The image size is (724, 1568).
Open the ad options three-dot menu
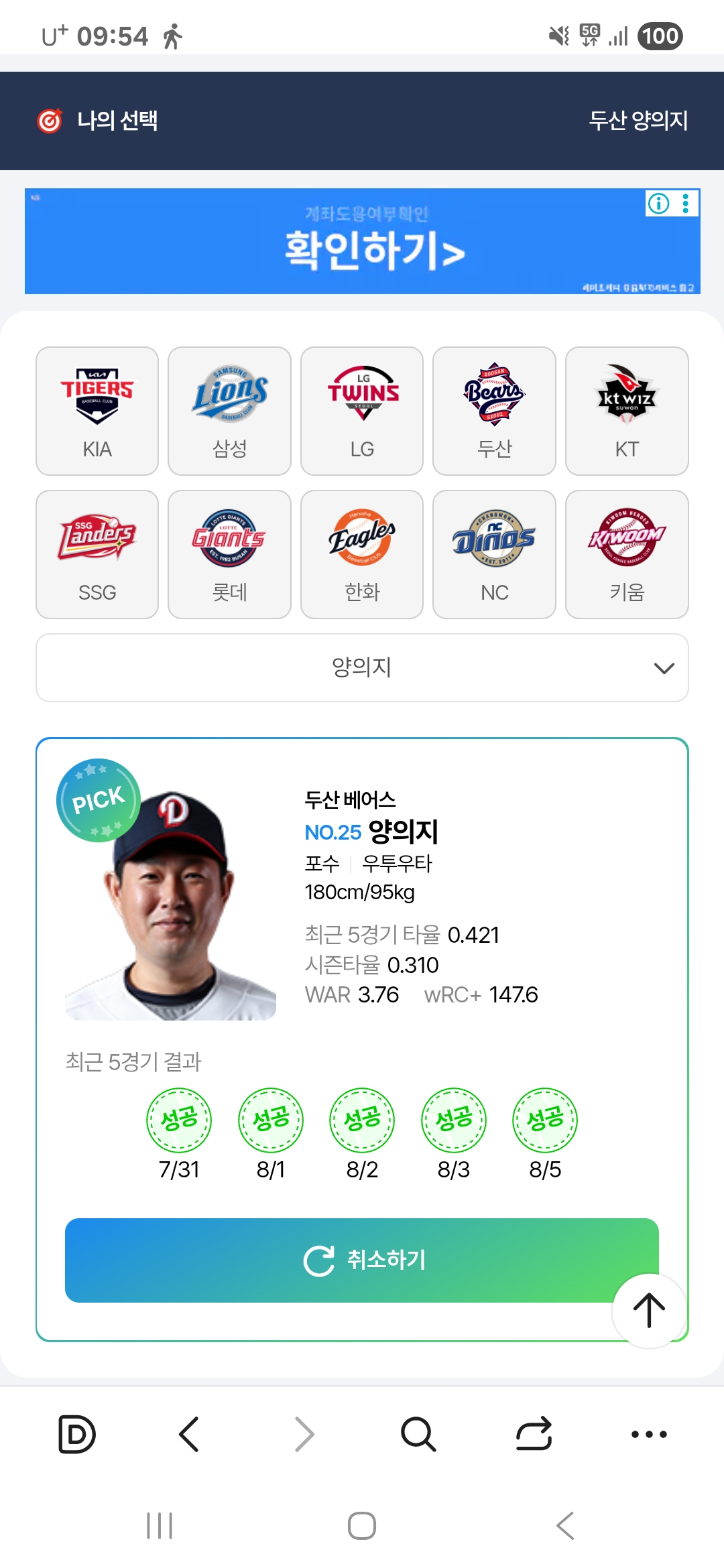click(x=686, y=204)
